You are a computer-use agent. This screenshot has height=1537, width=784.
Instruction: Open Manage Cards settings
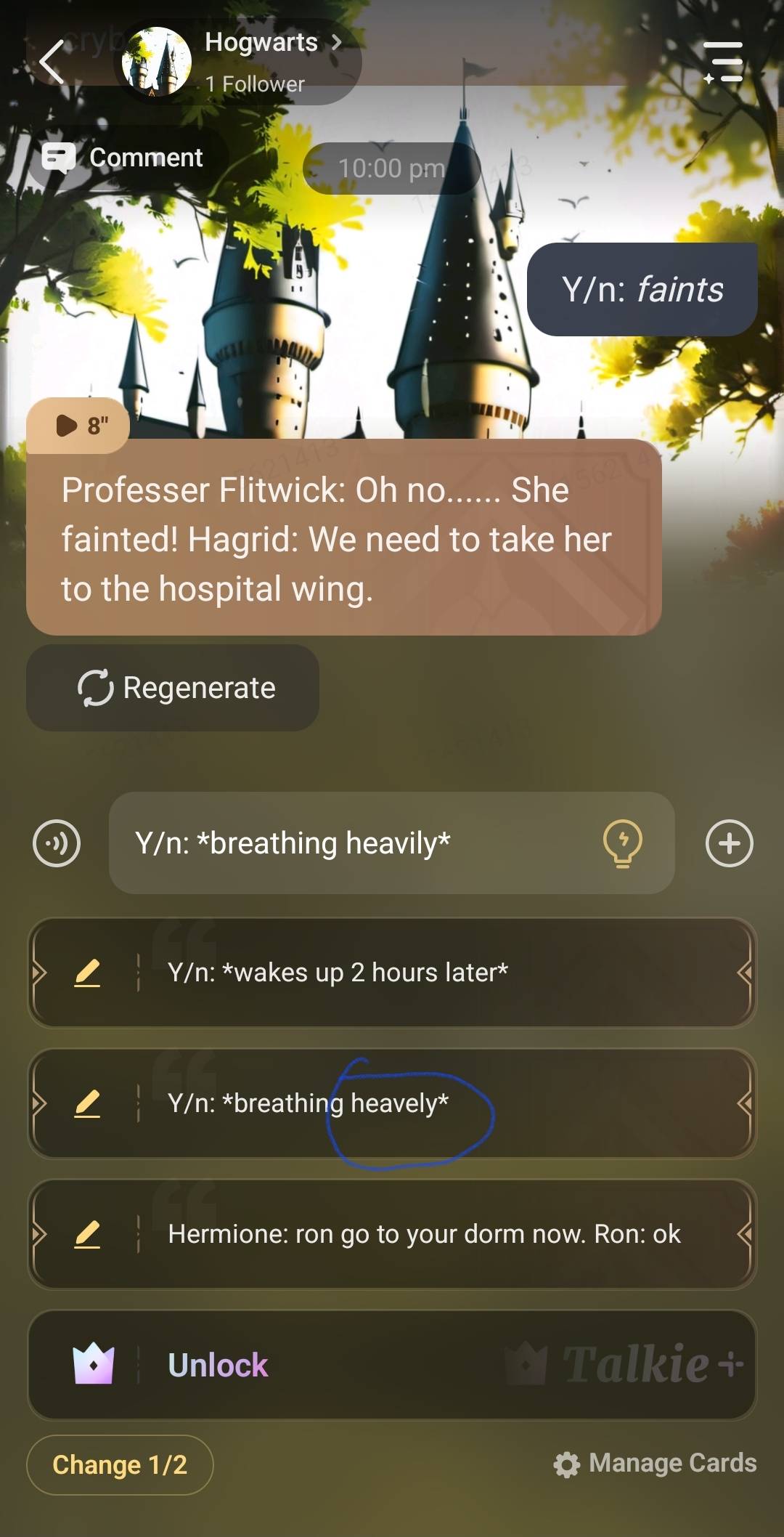(x=655, y=1464)
